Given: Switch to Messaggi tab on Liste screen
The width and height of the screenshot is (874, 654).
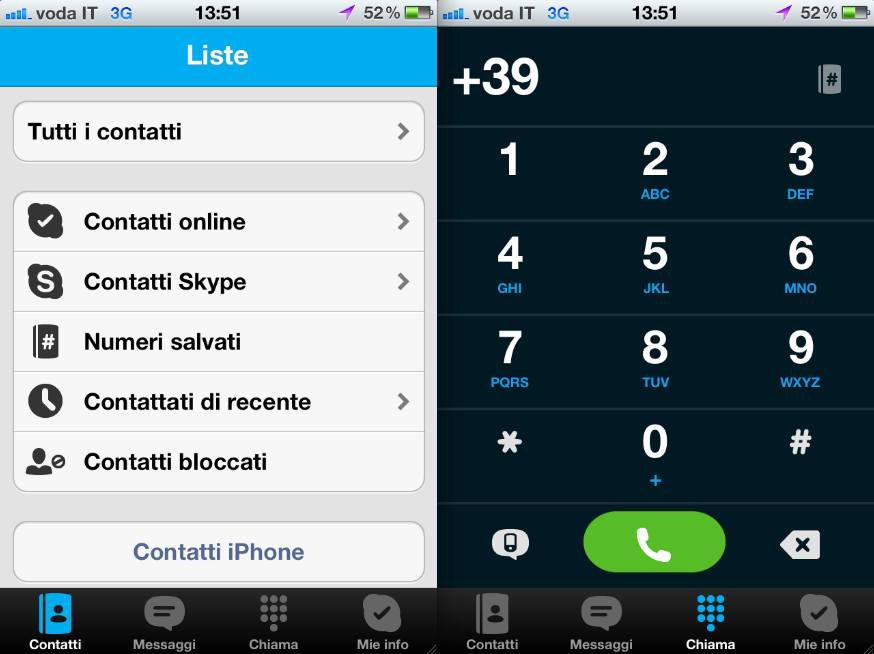Looking at the screenshot, I should (164, 622).
